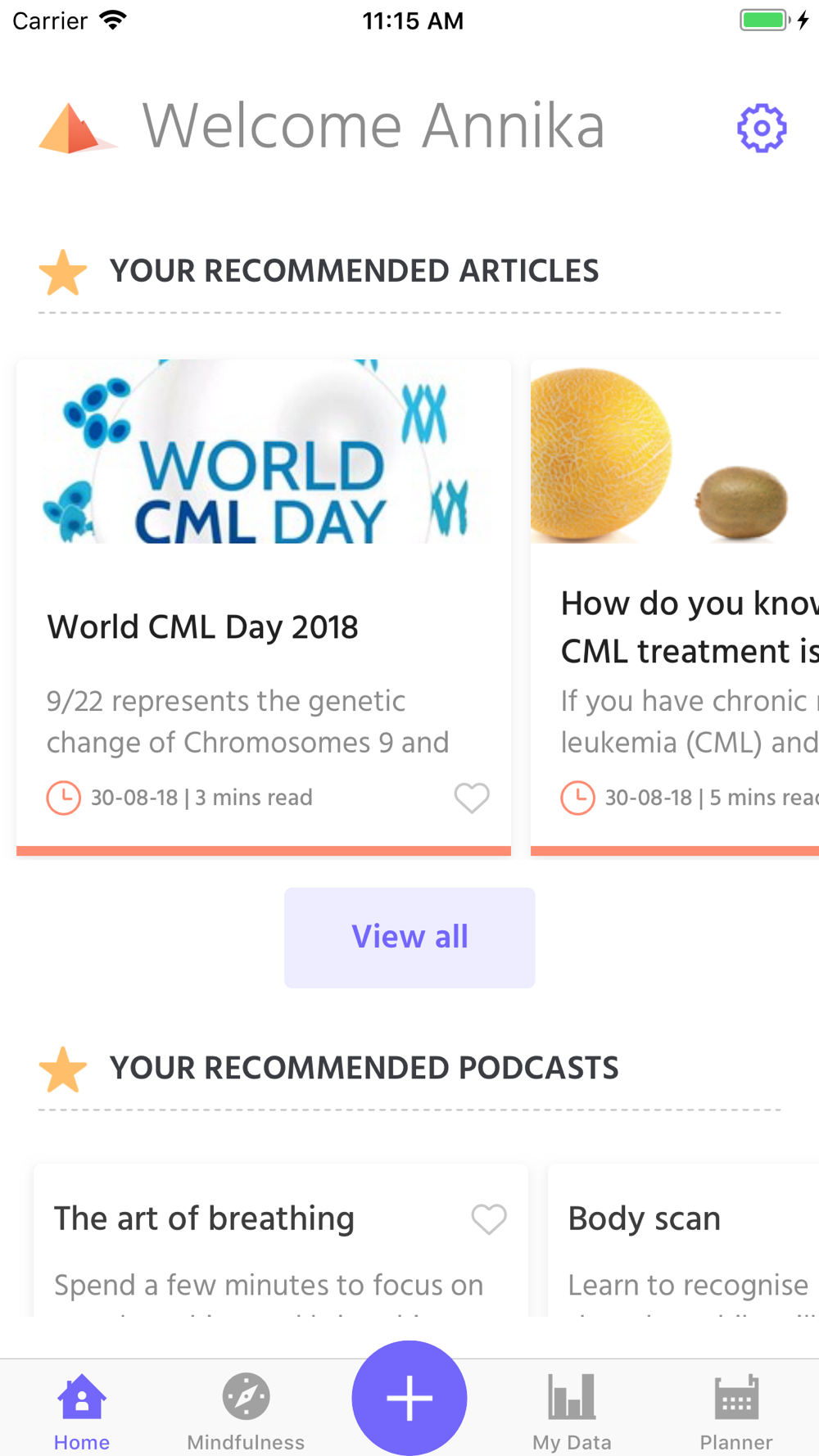Open the Body scan podcast
Viewport: 819px width, 1456px height.
click(645, 1219)
